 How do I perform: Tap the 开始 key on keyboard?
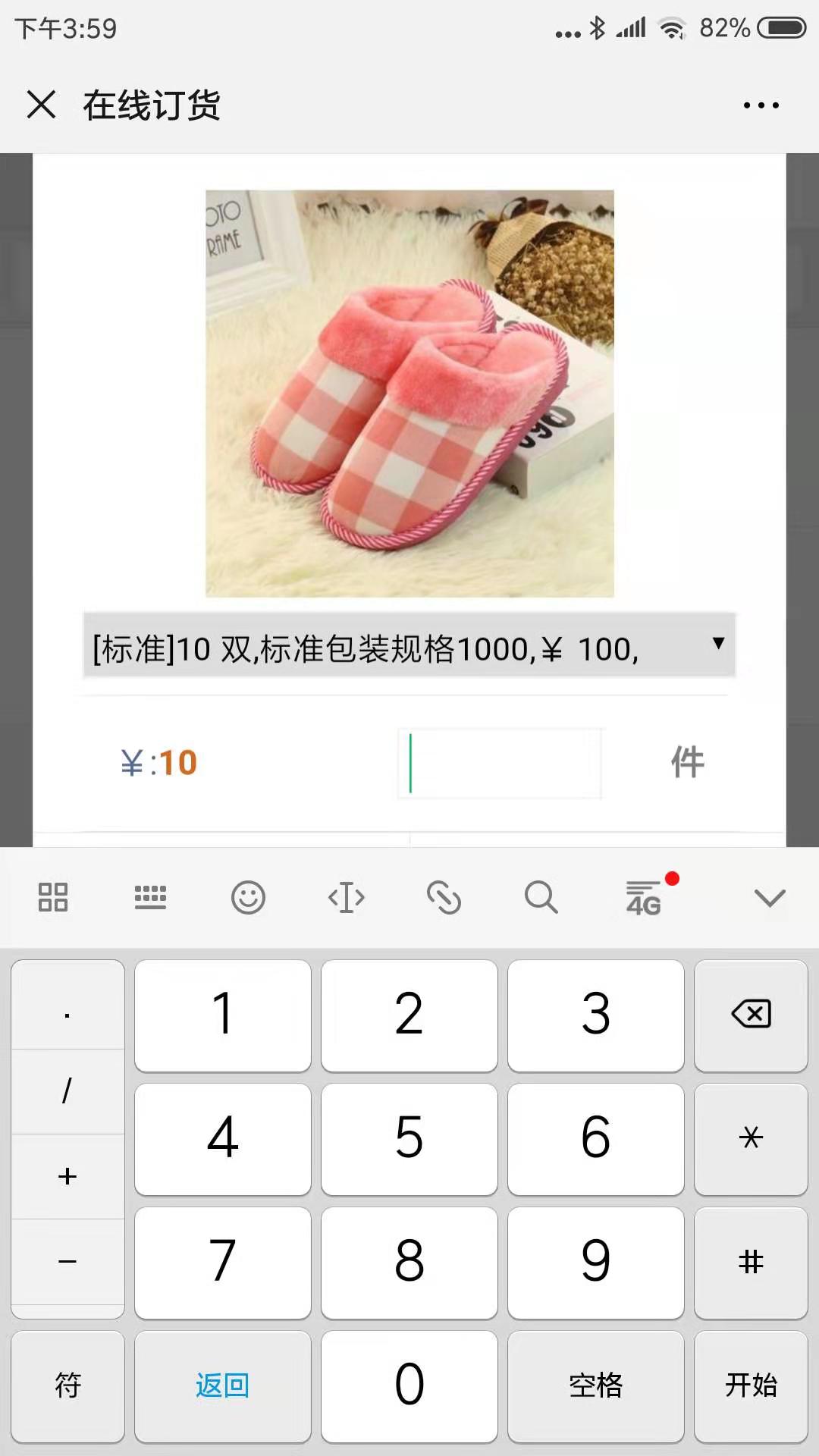coord(751,1385)
